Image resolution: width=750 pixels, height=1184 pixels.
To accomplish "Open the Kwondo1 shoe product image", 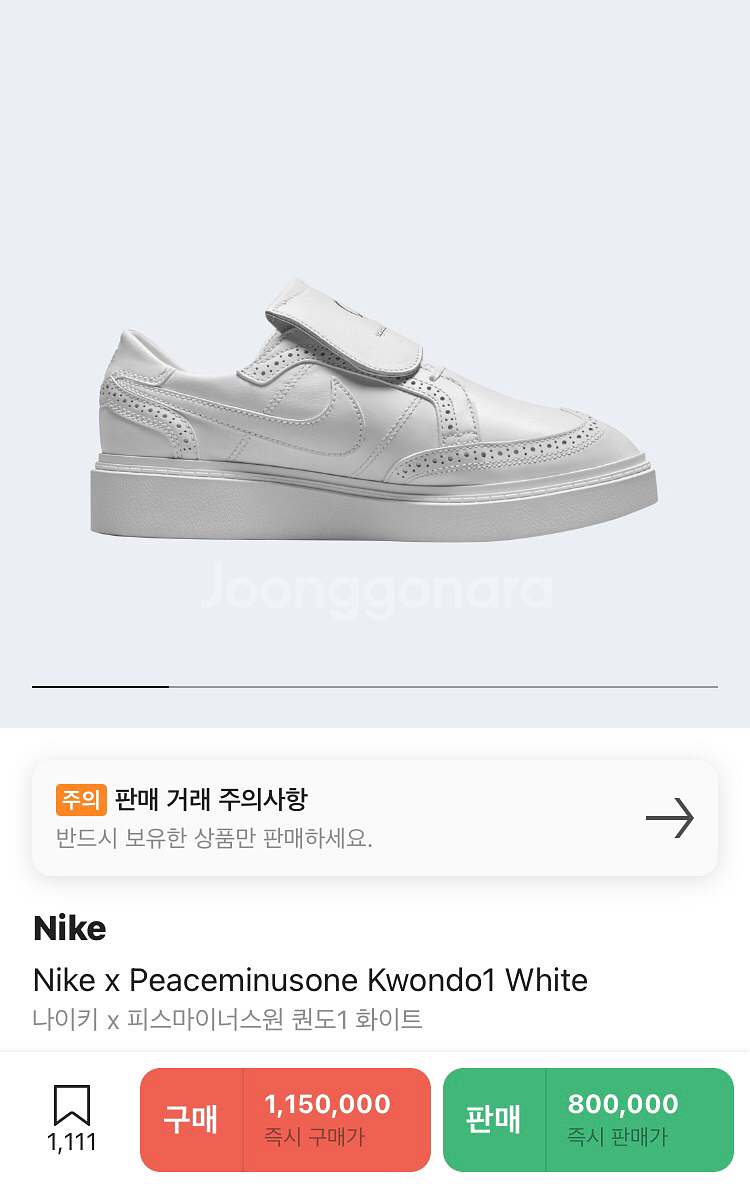I will [374, 412].
